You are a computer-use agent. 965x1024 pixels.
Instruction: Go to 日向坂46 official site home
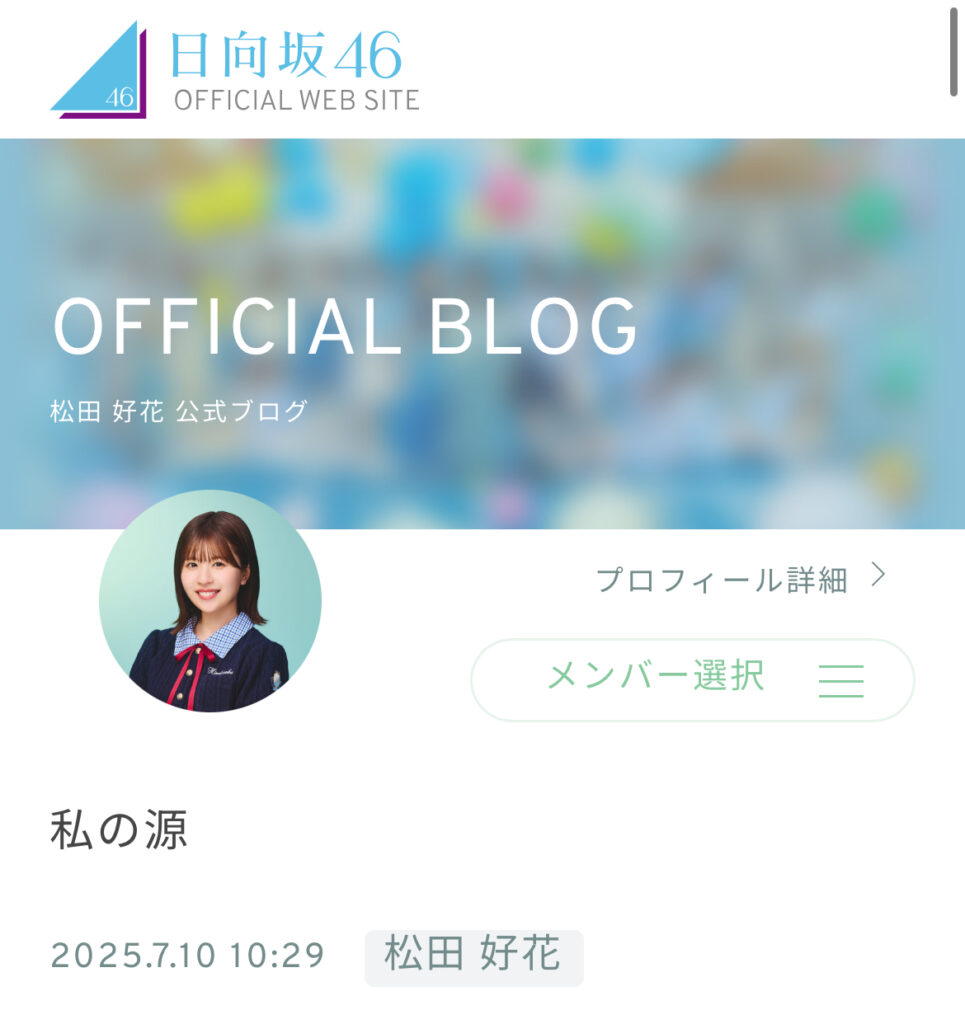235,68
